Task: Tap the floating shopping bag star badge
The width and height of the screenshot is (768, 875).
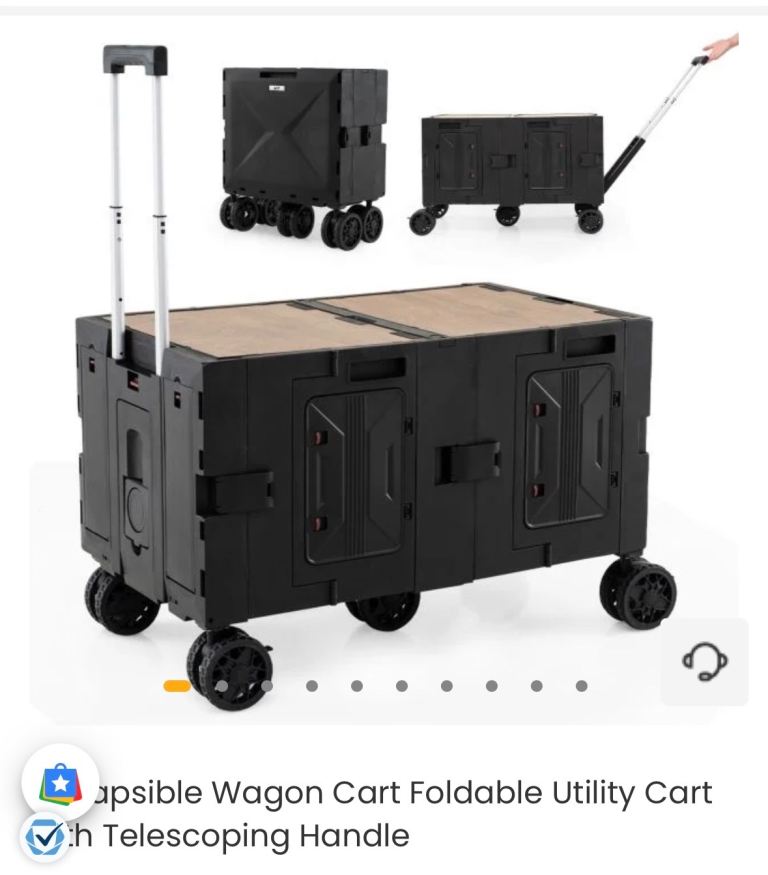Action: 60,782
